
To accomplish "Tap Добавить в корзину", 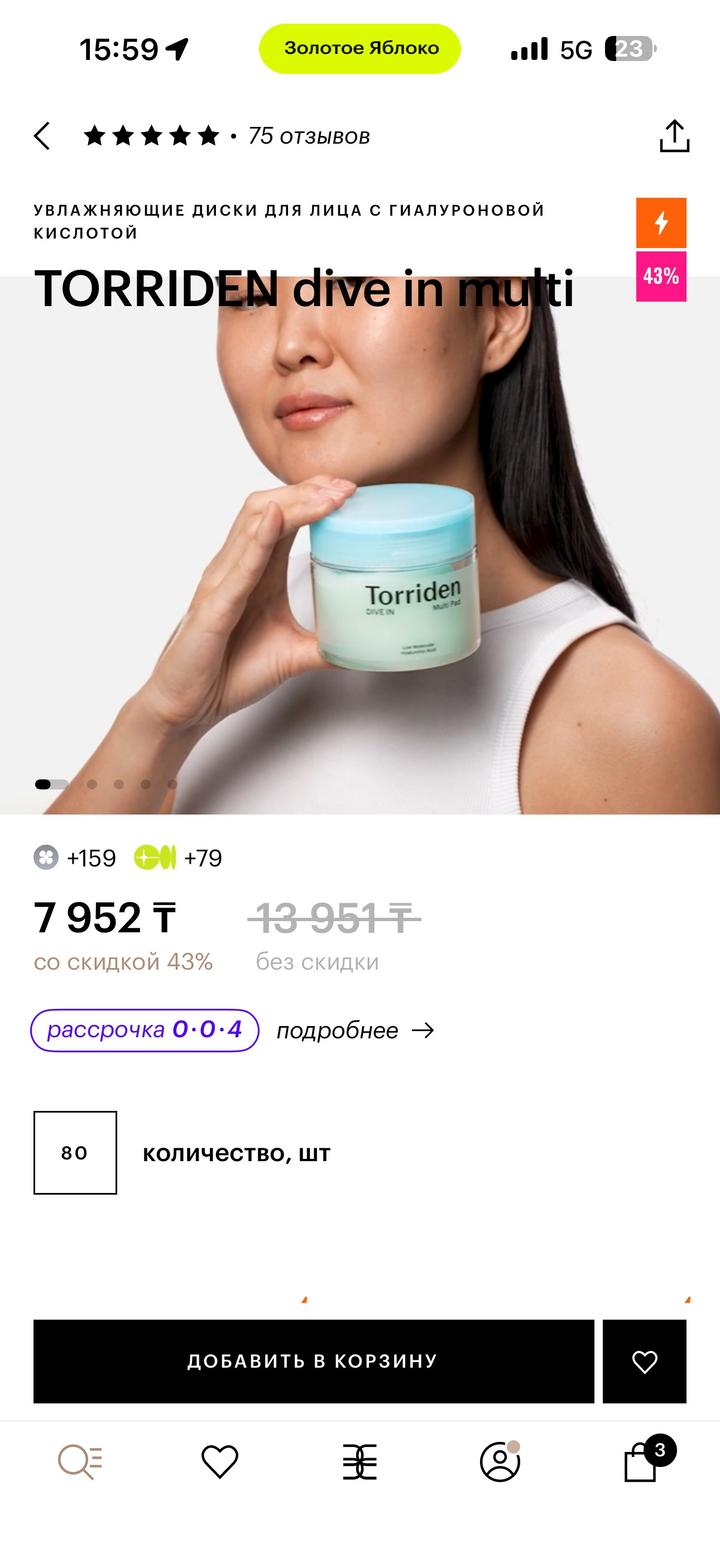I will coord(313,1361).
